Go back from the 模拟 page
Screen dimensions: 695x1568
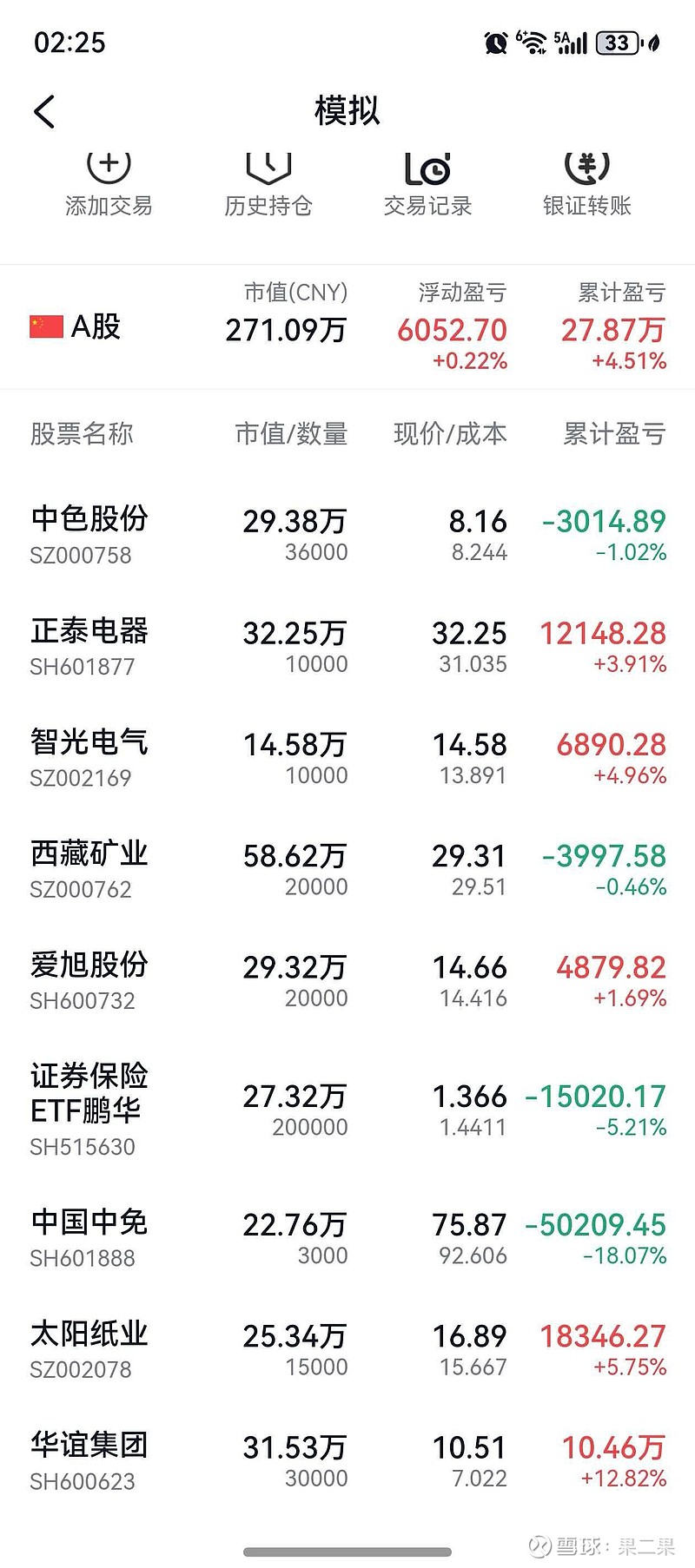coord(45,112)
